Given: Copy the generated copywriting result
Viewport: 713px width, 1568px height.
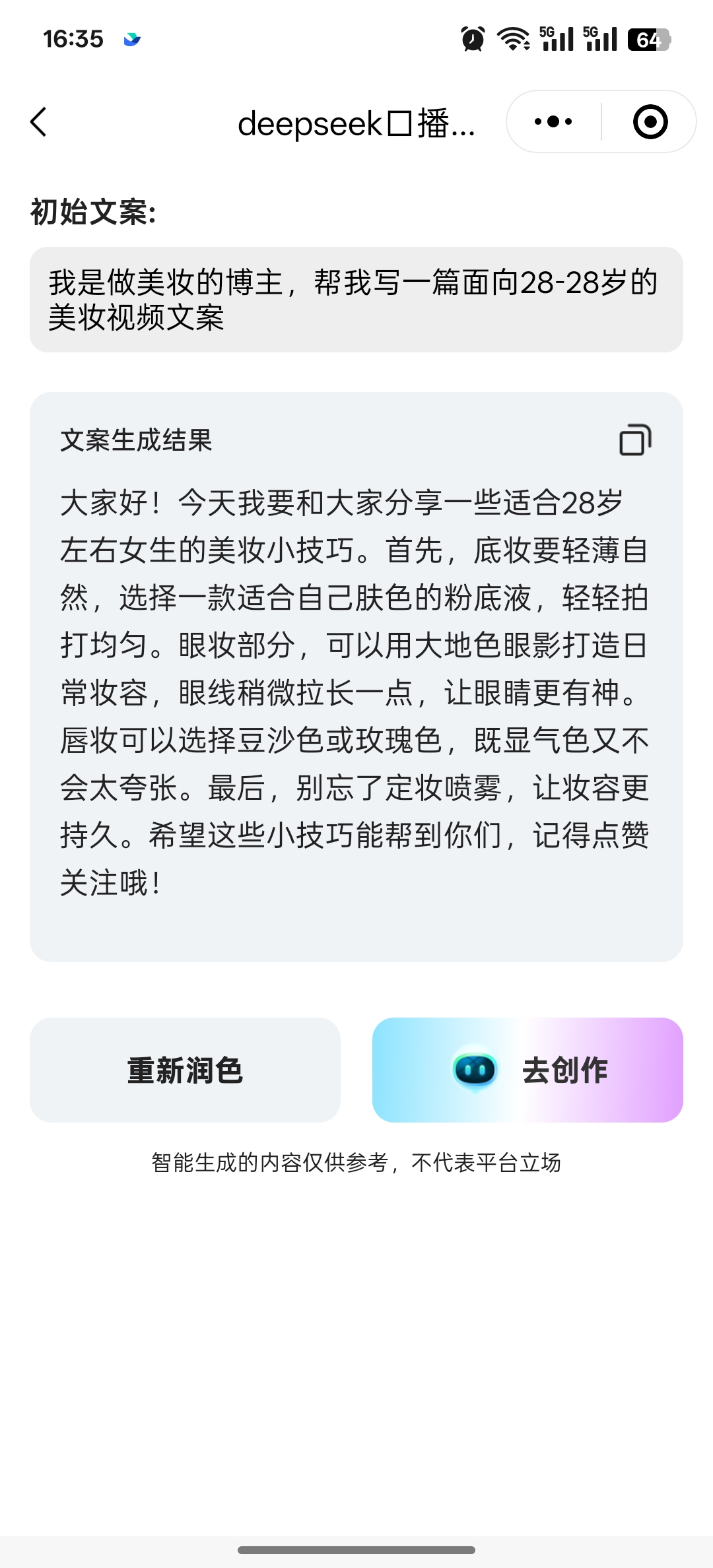Looking at the screenshot, I should [635, 440].
